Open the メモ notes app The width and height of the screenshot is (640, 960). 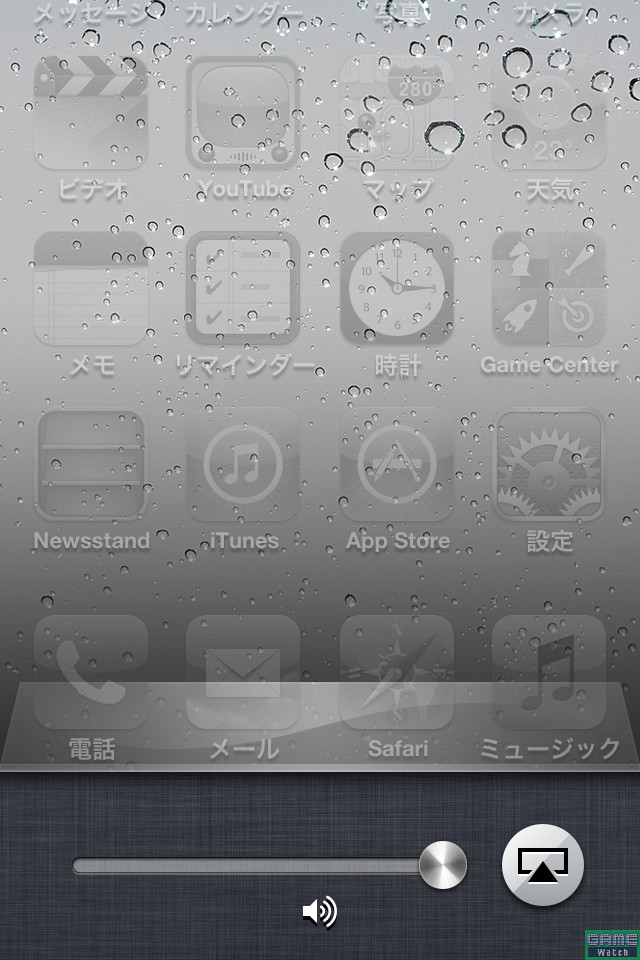coord(91,290)
